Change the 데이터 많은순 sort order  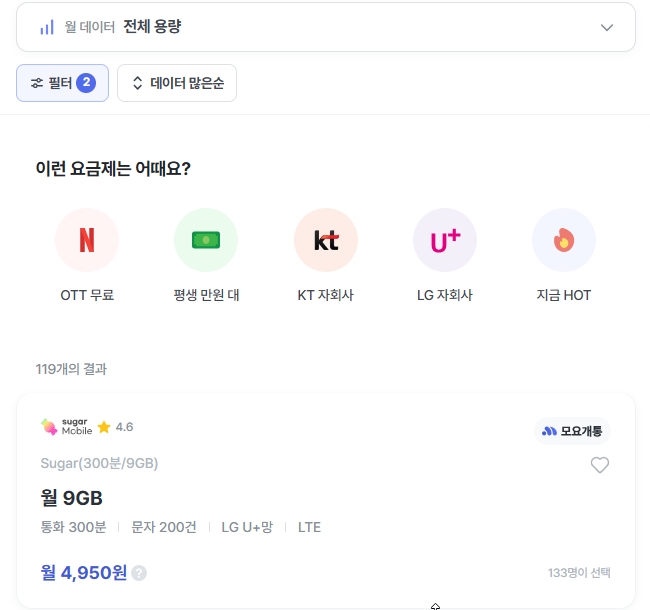177,83
